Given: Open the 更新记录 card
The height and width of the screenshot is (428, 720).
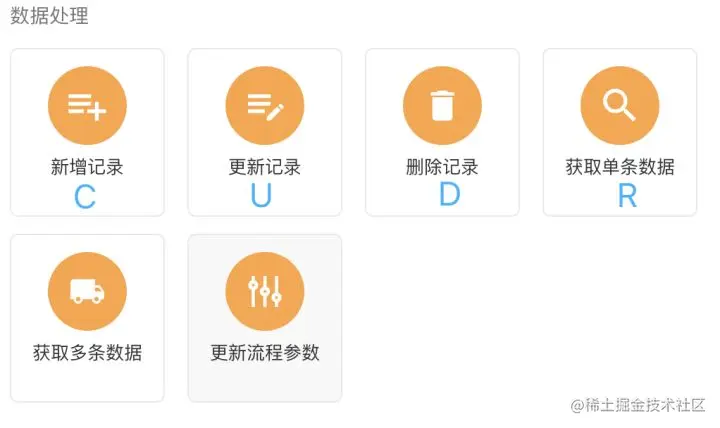Looking at the screenshot, I should click(265, 131).
